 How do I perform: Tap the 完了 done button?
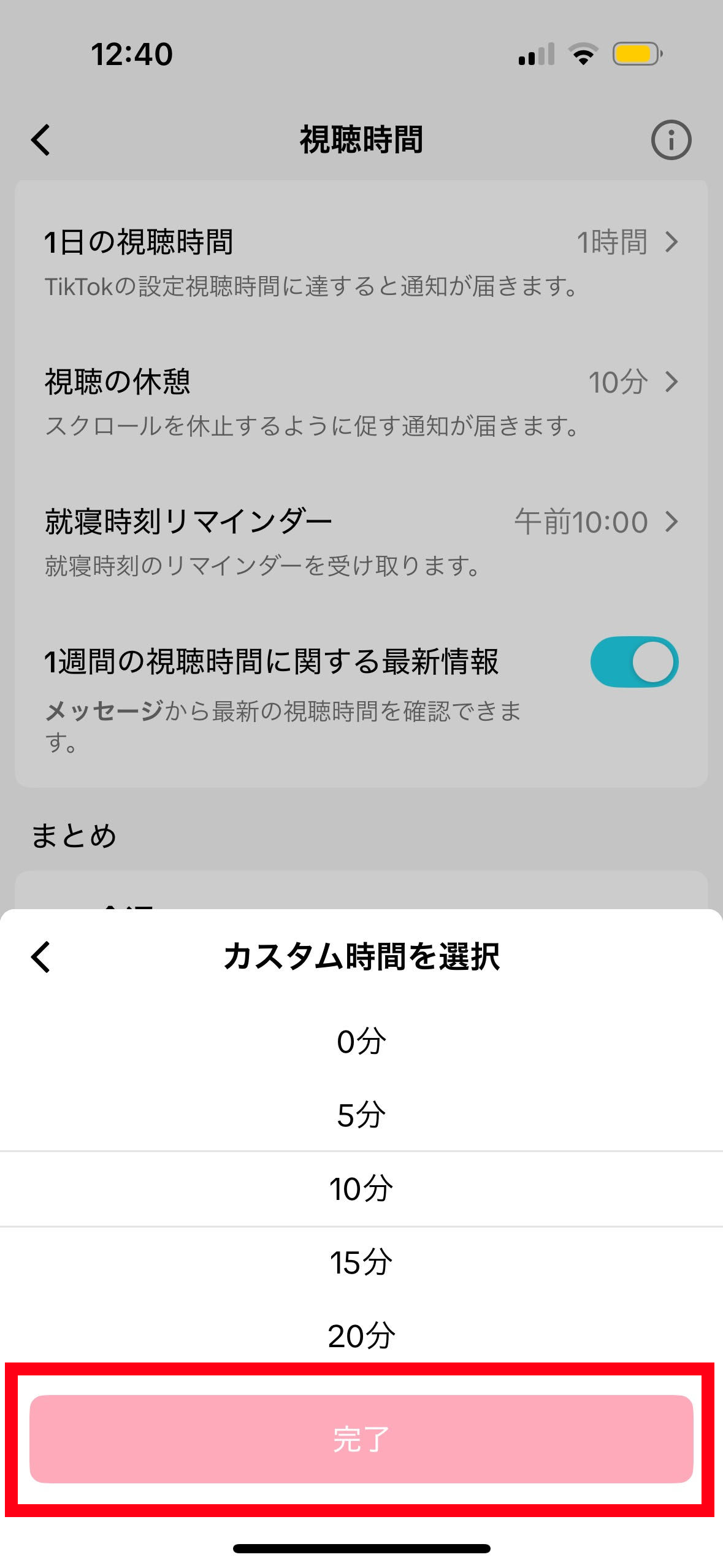(x=361, y=1439)
